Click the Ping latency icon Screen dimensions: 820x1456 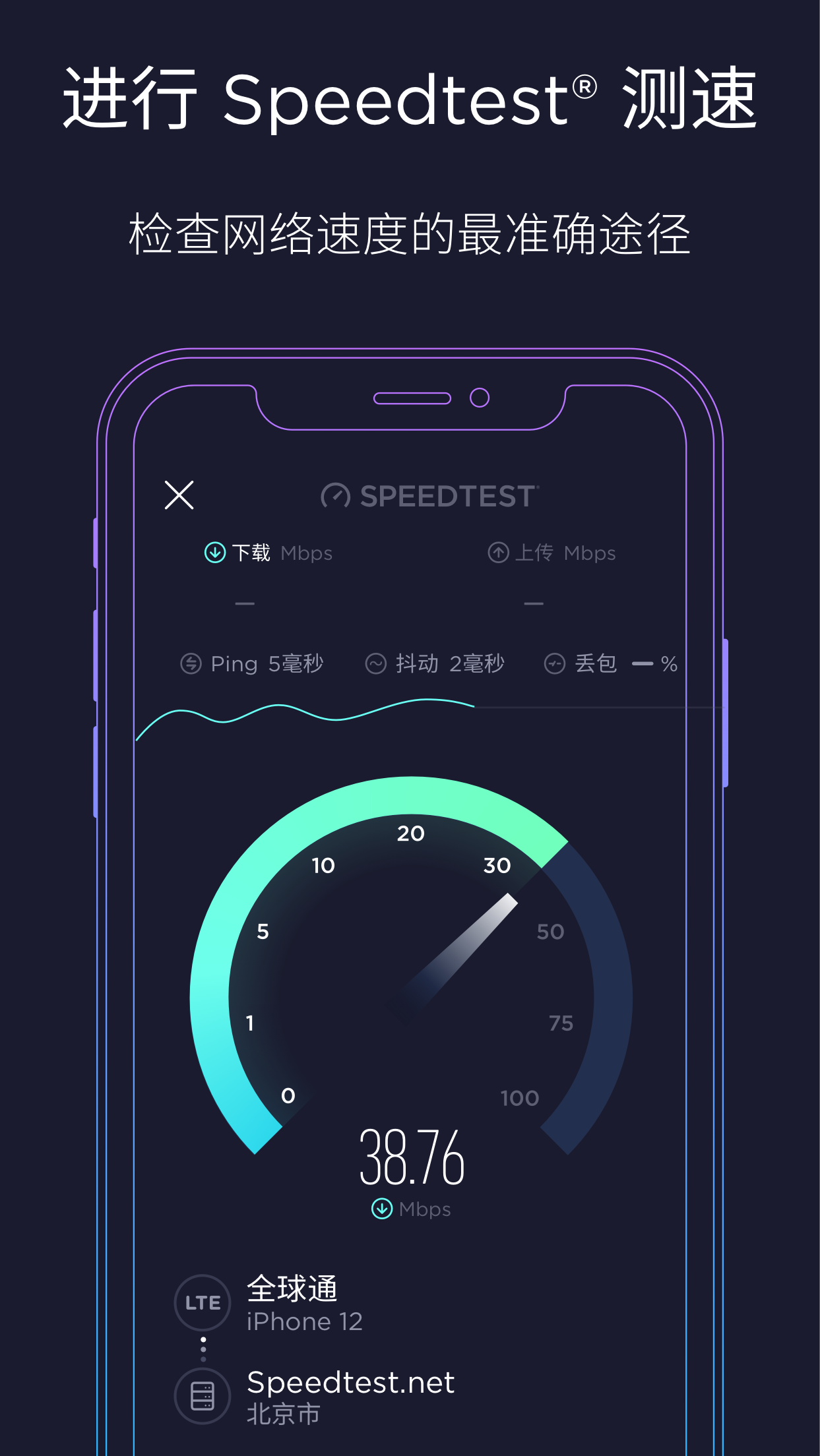[x=190, y=664]
